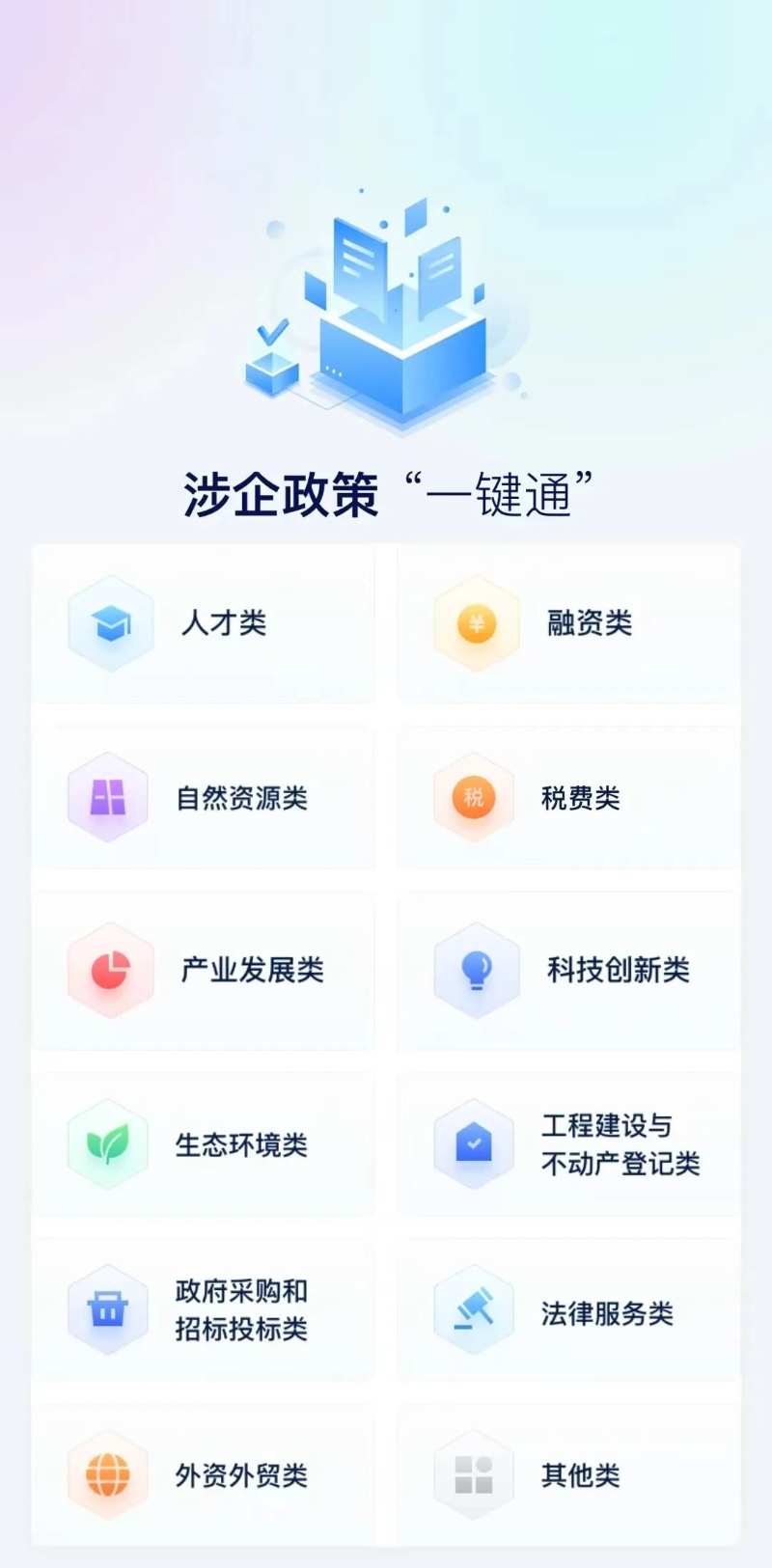Open the 人才类 policy category

pyautogui.click(x=203, y=623)
